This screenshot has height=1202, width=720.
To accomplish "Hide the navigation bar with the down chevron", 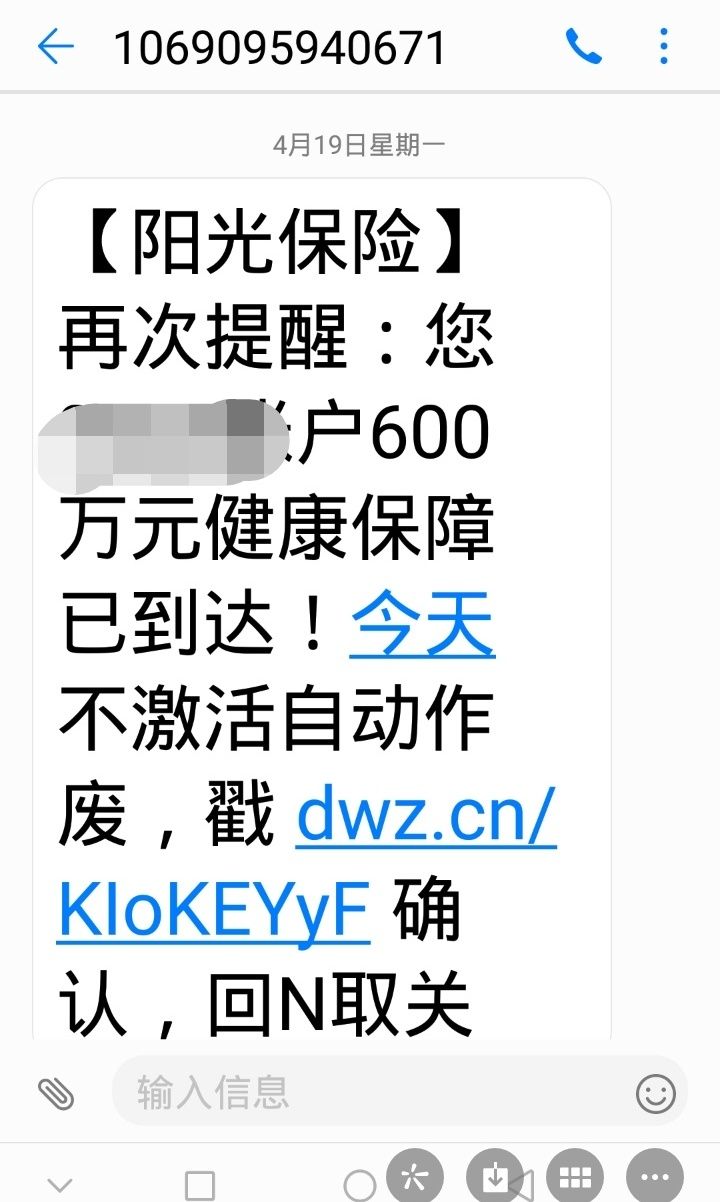I will click(x=60, y=1186).
